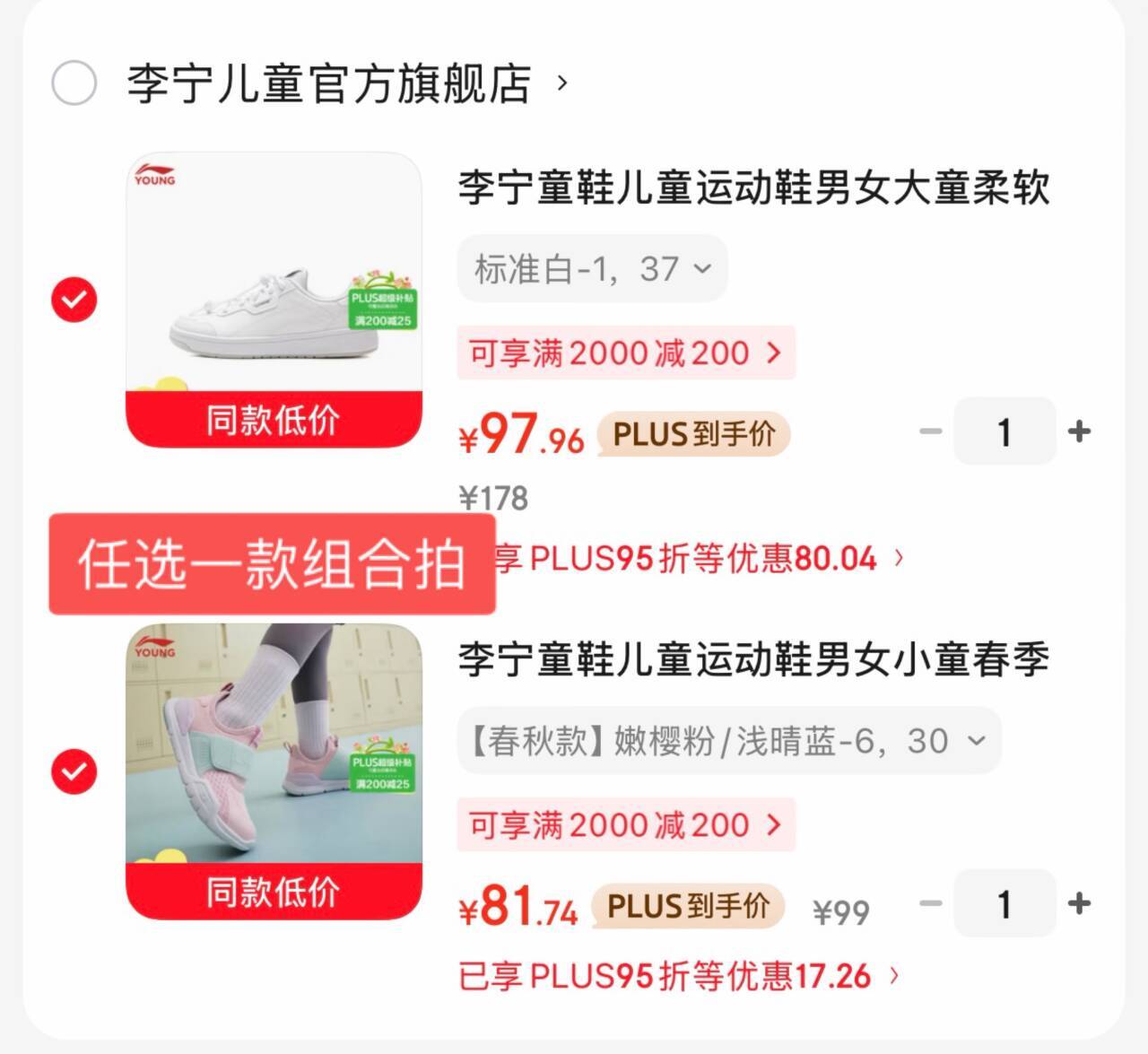The width and height of the screenshot is (1148, 1054).
Task: Change the 嫩樱粉/浅晴蓝-6, 30 option
Action: [728, 741]
